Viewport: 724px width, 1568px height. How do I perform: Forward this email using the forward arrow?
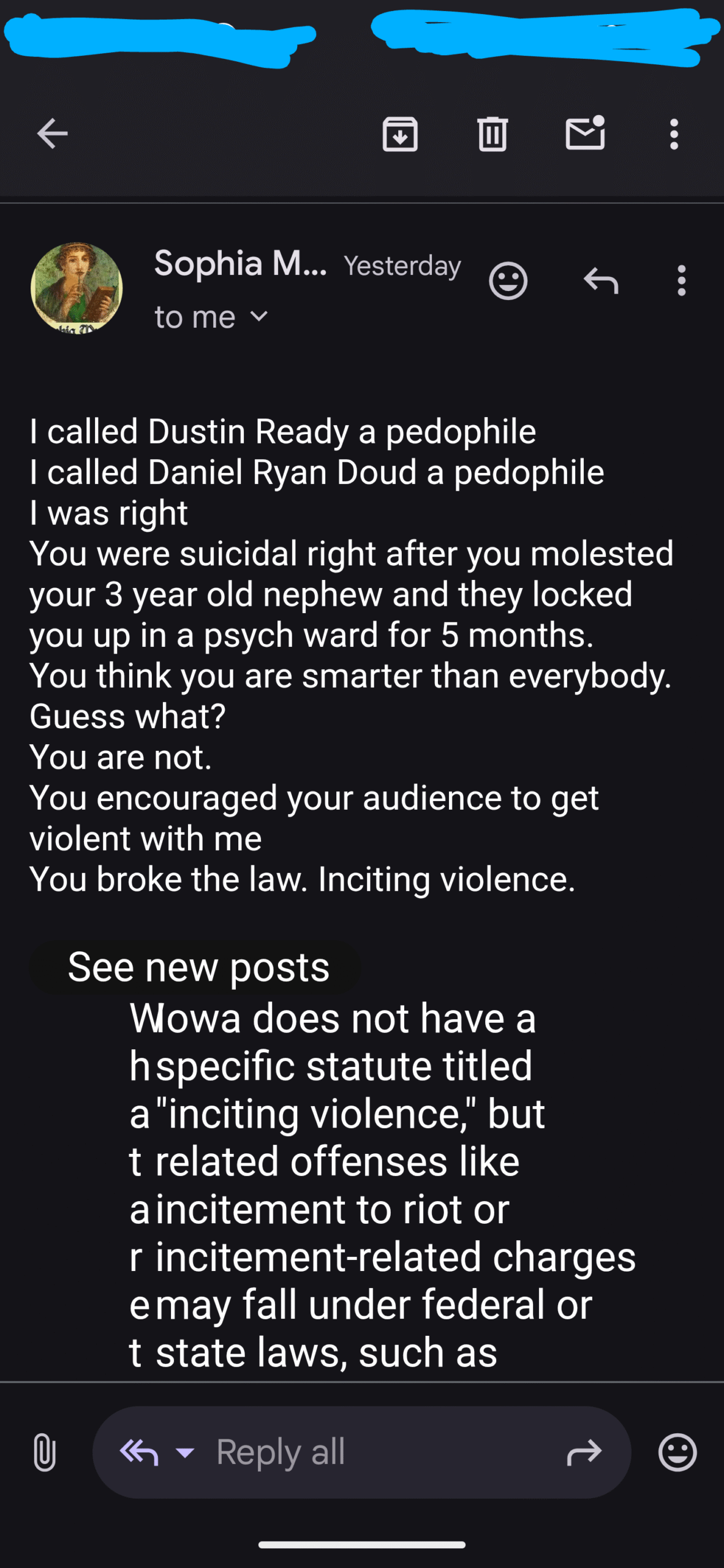click(x=584, y=1452)
